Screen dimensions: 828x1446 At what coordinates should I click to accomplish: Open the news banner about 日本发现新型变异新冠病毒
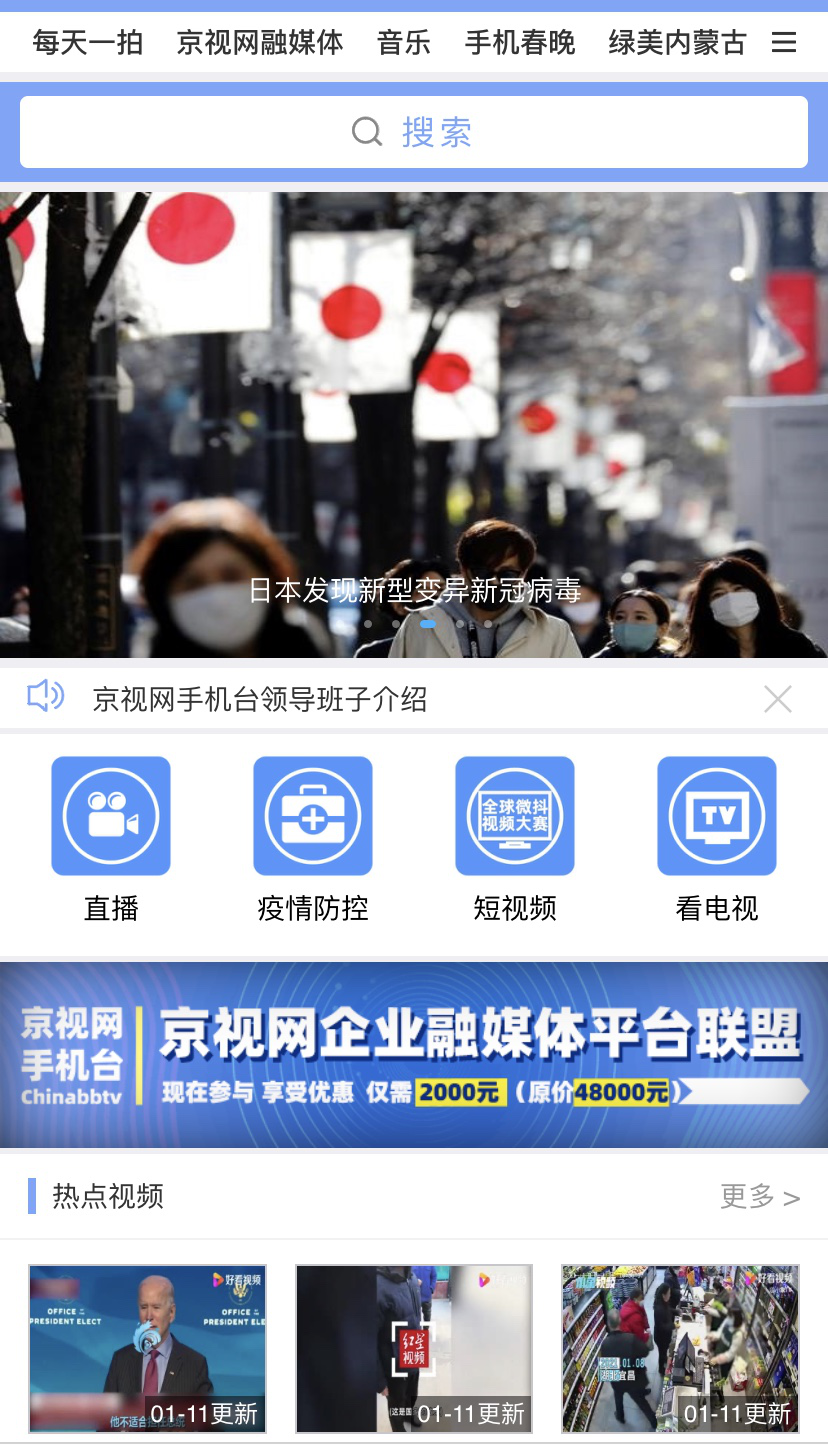(x=414, y=425)
